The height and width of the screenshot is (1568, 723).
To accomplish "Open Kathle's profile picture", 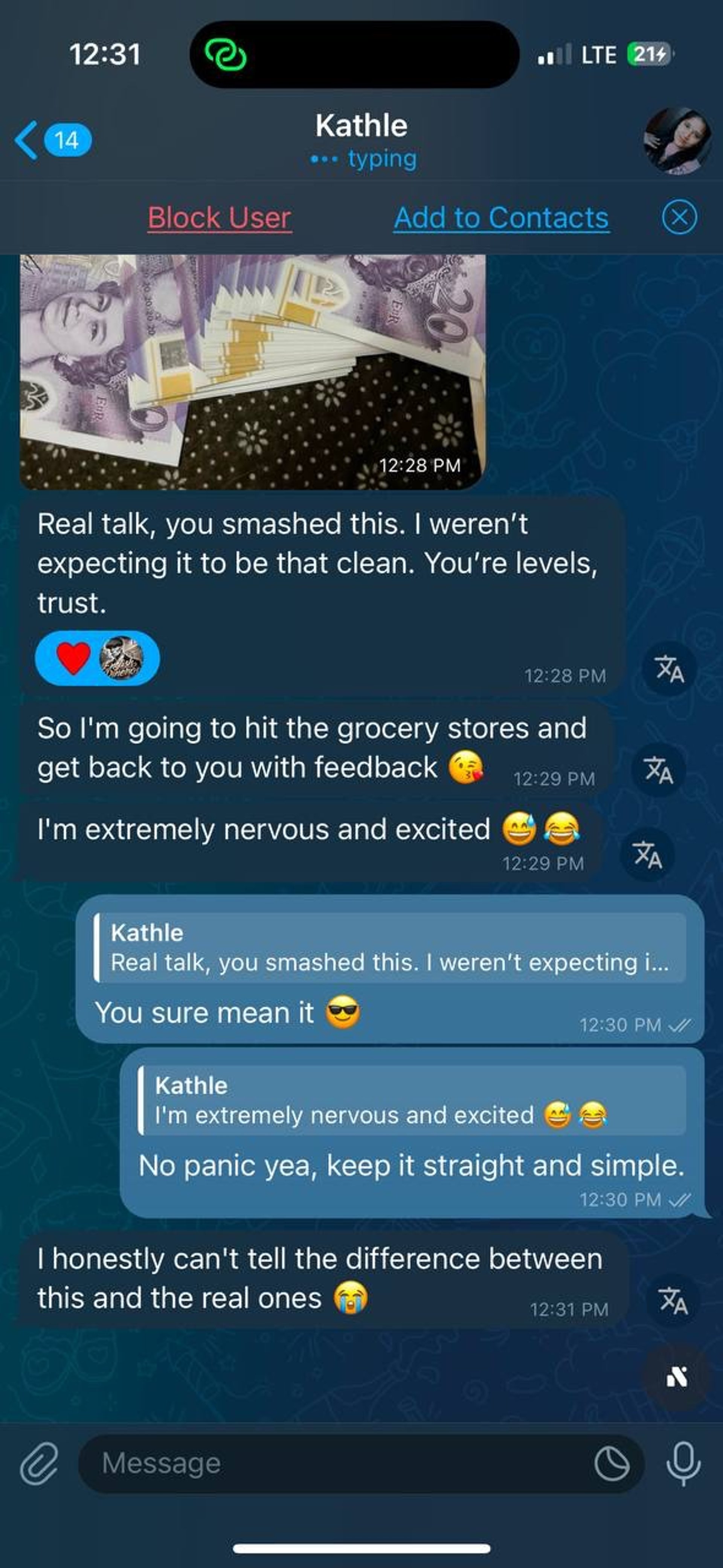I will (x=677, y=141).
